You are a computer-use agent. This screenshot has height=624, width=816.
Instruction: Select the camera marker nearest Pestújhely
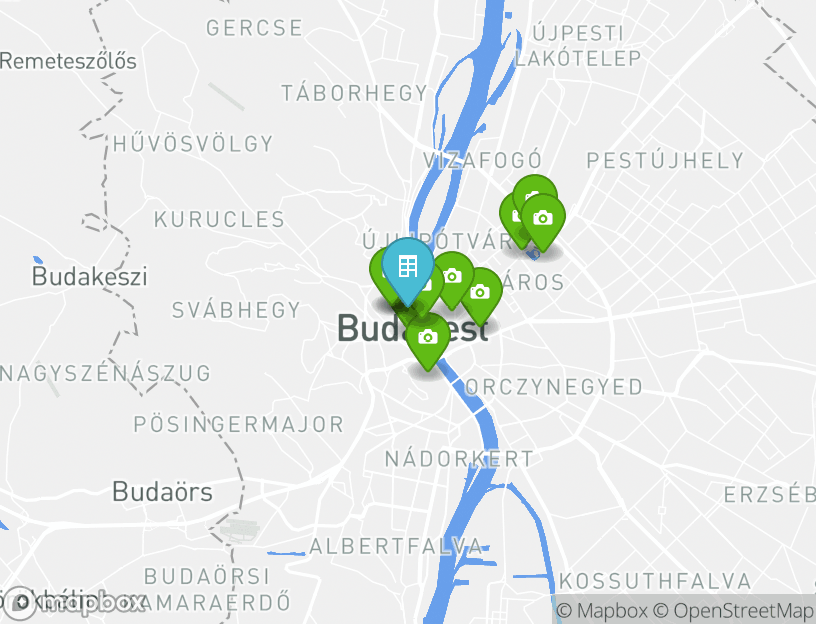click(542, 218)
